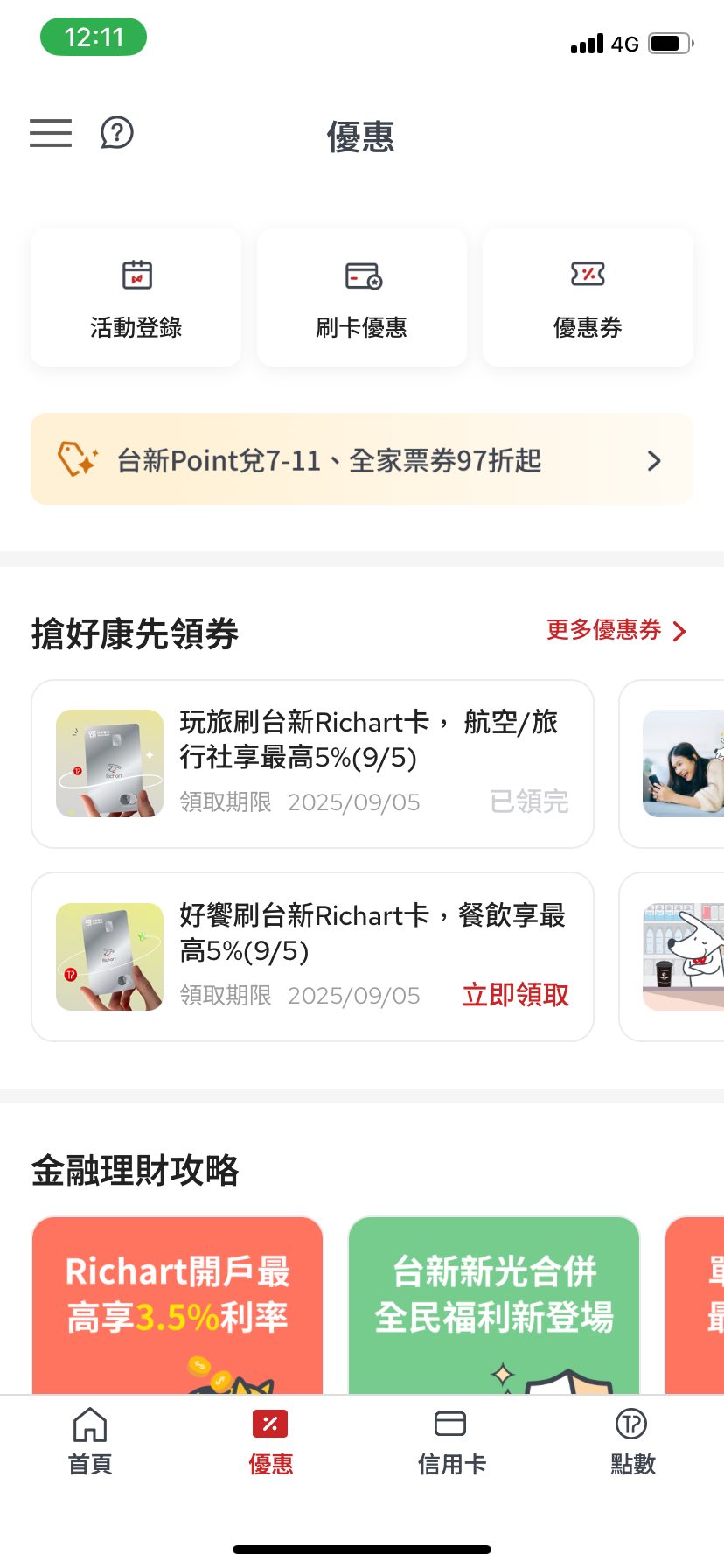Open 優惠券 shortcut
Image resolution: width=724 pixels, height=1568 pixels.
pyautogui.click(x=588, y=297)
